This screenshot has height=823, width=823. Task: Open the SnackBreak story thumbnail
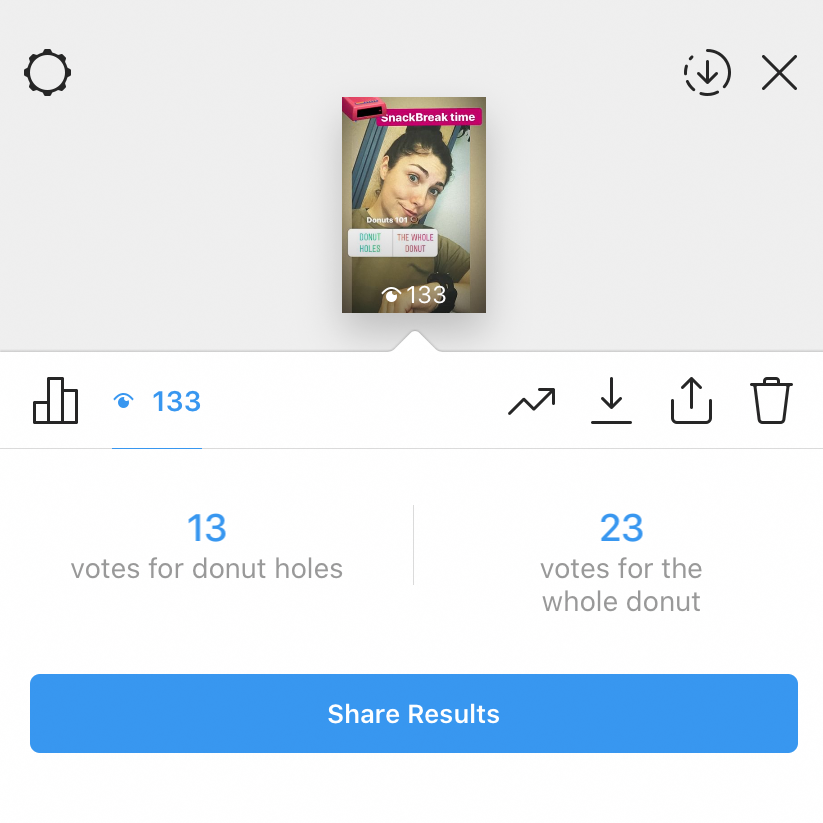pos(413,205)
